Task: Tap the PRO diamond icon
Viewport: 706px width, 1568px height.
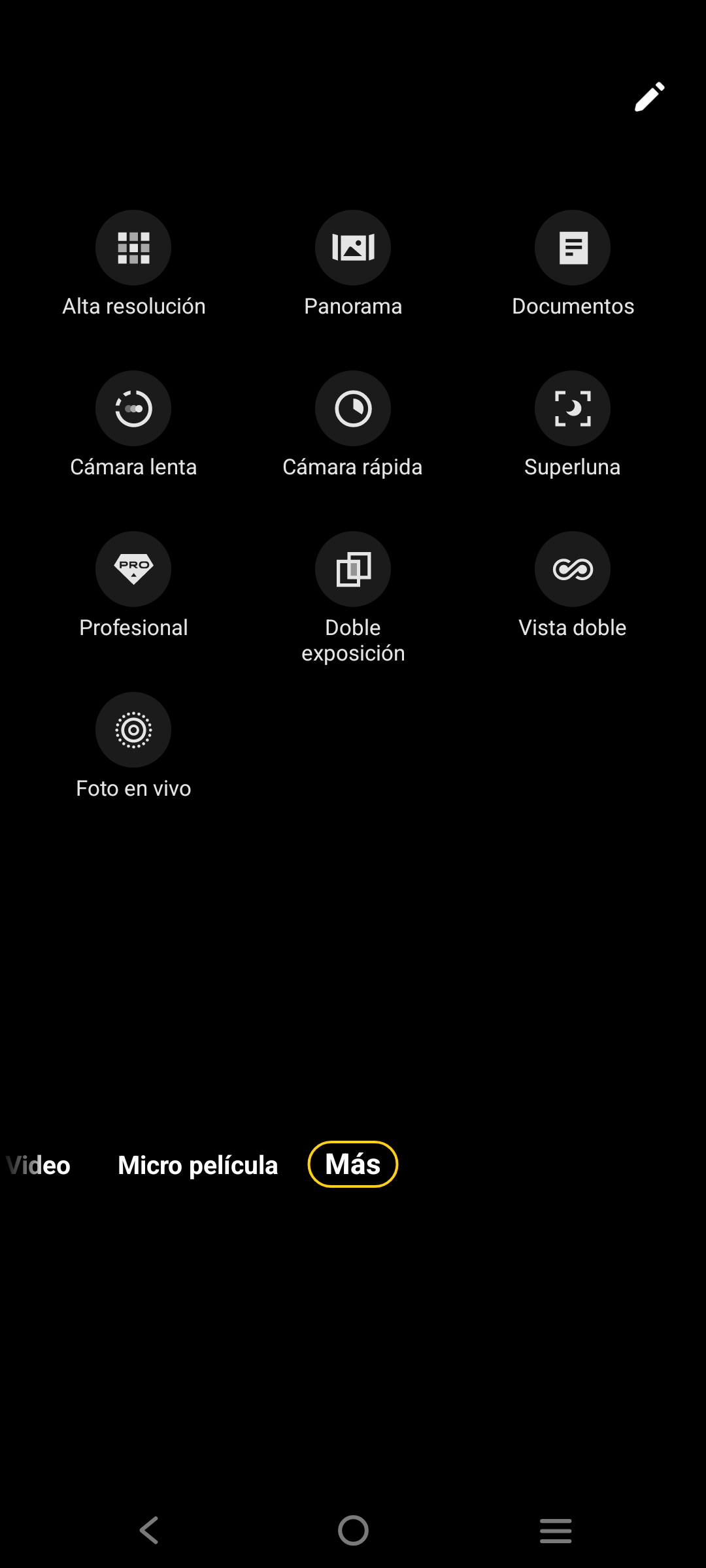Action: (x=133, y=568)
